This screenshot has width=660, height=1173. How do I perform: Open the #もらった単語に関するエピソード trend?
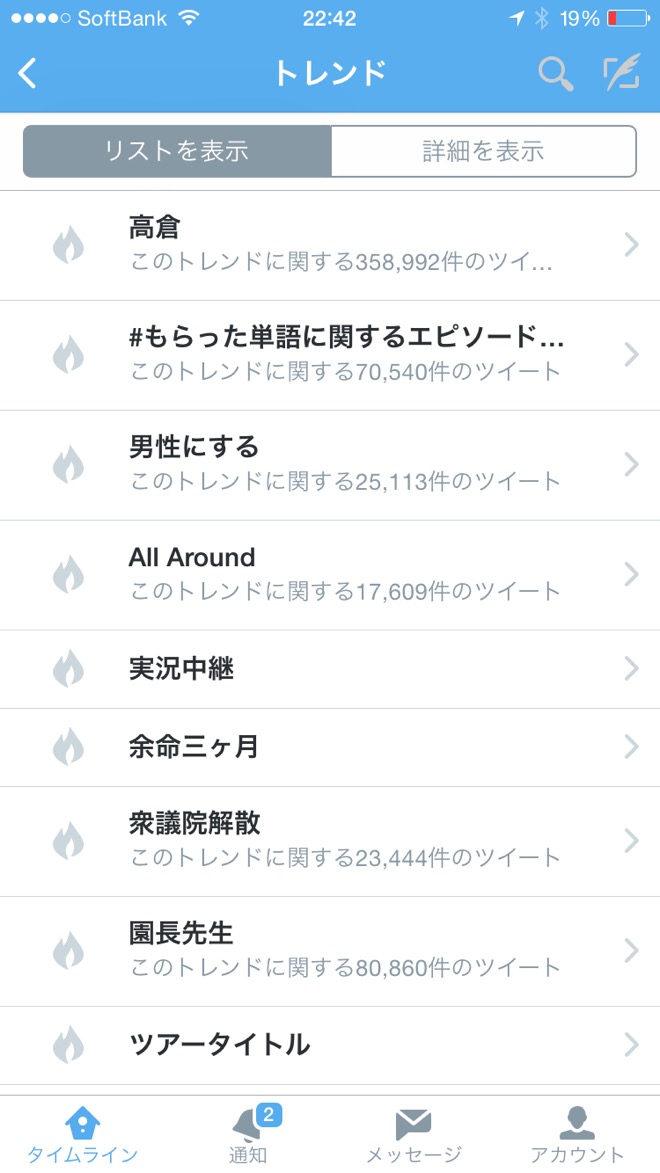click(340, 354)
